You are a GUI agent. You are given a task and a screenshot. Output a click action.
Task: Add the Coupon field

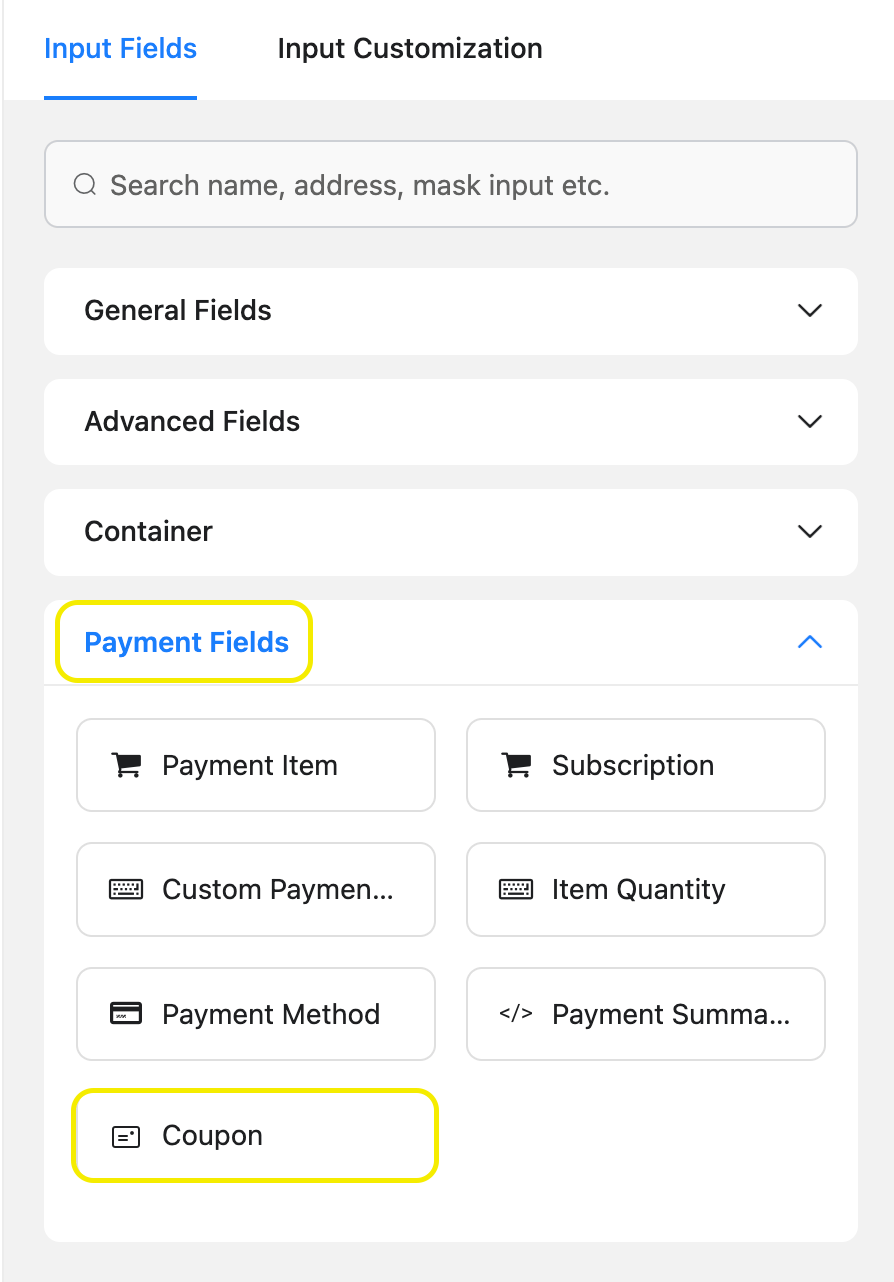tap(255, 1136)
